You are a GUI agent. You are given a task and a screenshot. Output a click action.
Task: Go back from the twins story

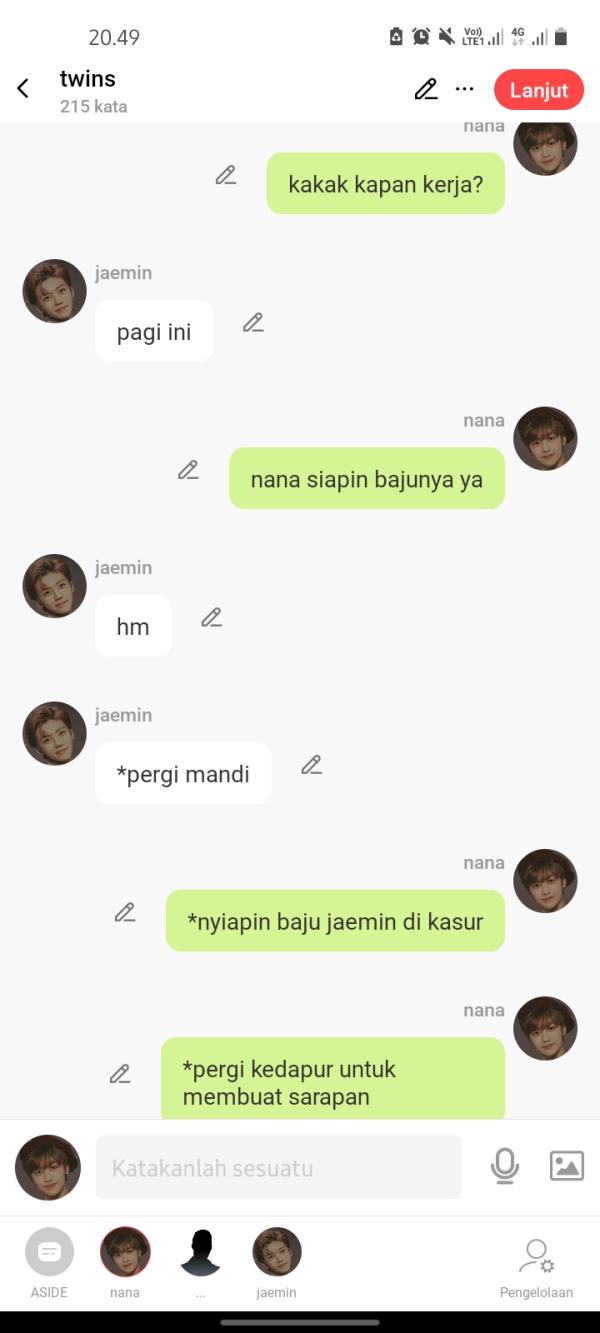tap(23, 89)
